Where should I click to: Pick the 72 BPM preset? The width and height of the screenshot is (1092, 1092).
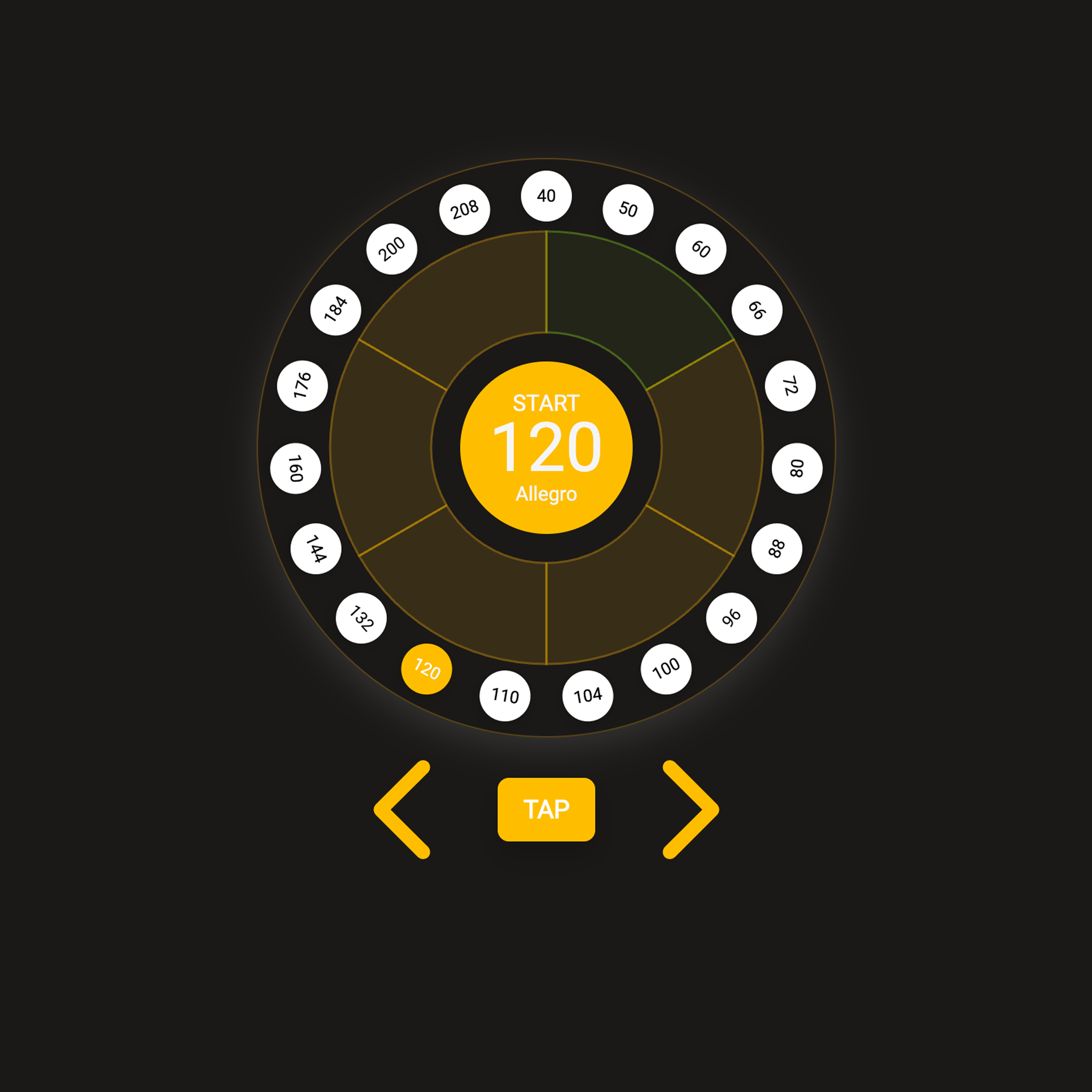[790, 386]
